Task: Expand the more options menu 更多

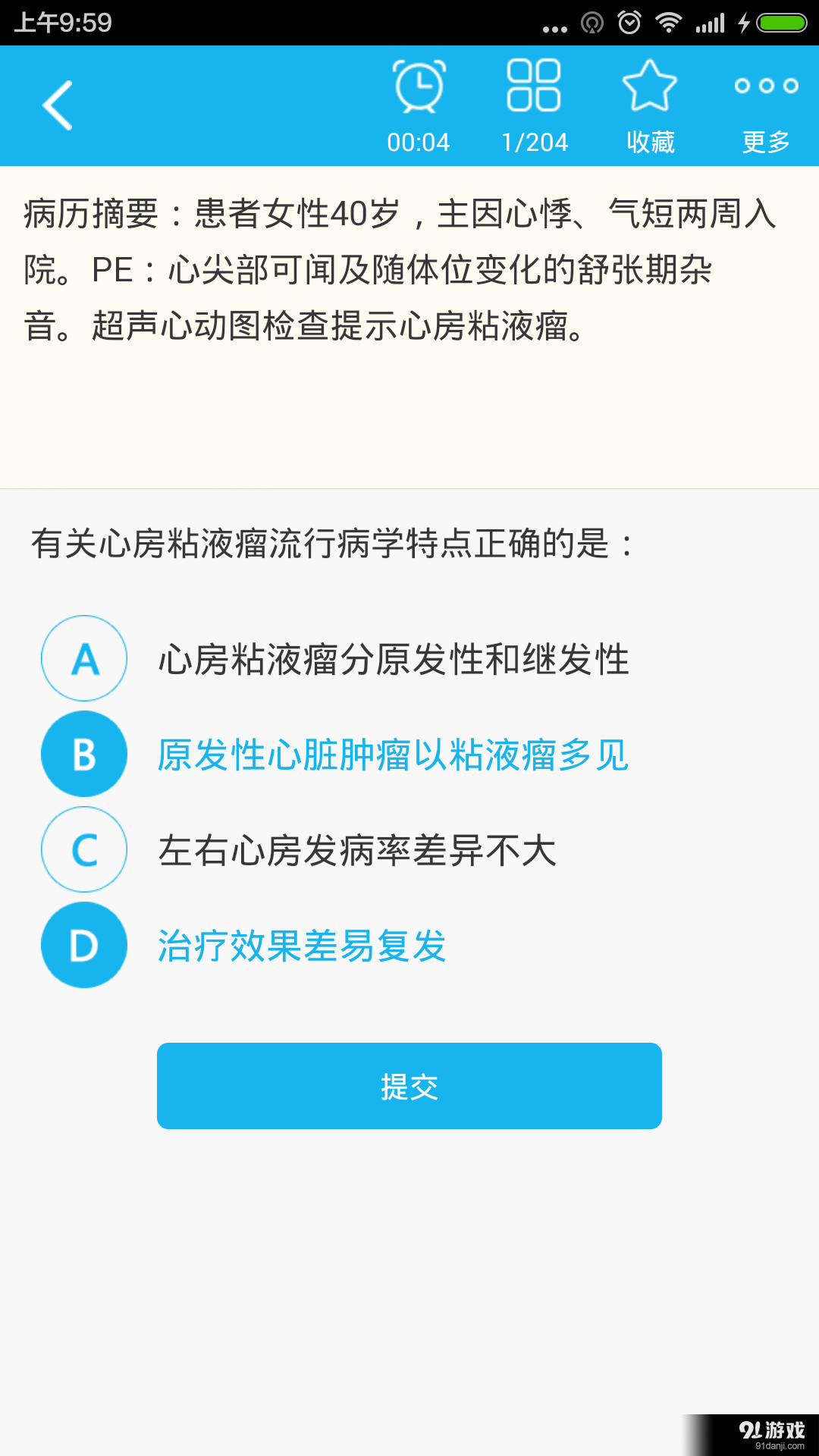Action: tap(766, 141)
